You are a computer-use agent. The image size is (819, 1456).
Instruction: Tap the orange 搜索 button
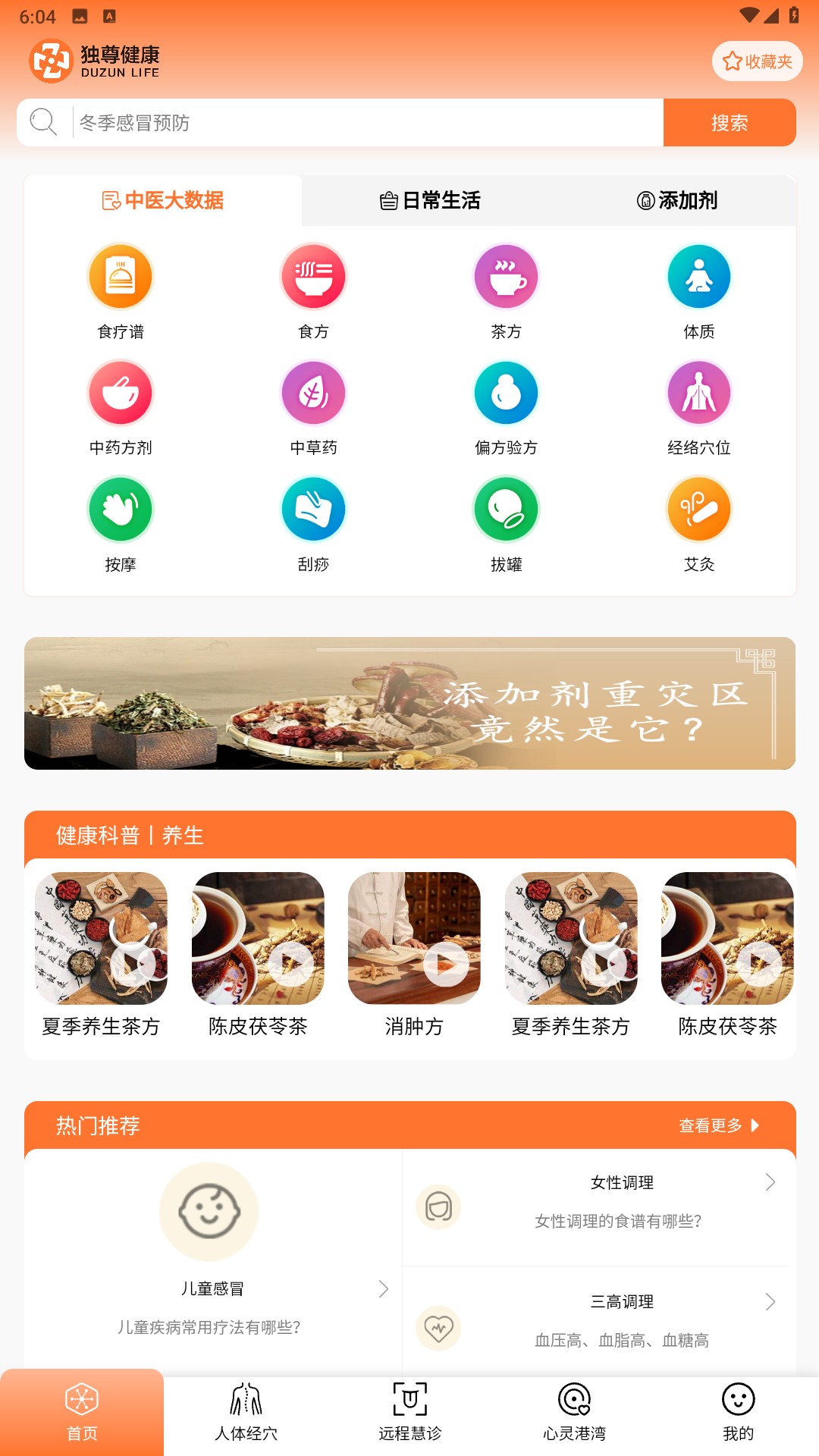(x=729, y=123)
